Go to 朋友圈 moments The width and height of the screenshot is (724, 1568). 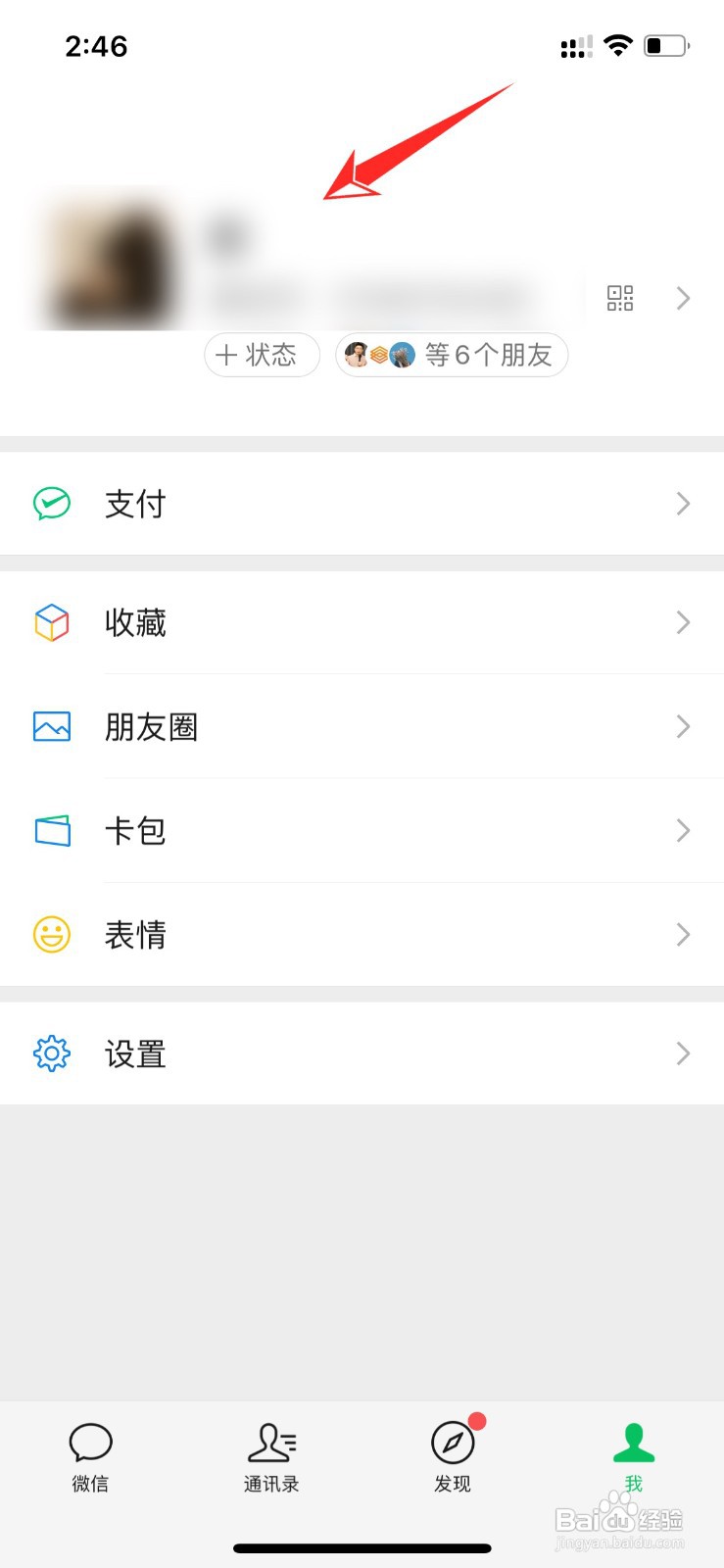tap(362, 726)
